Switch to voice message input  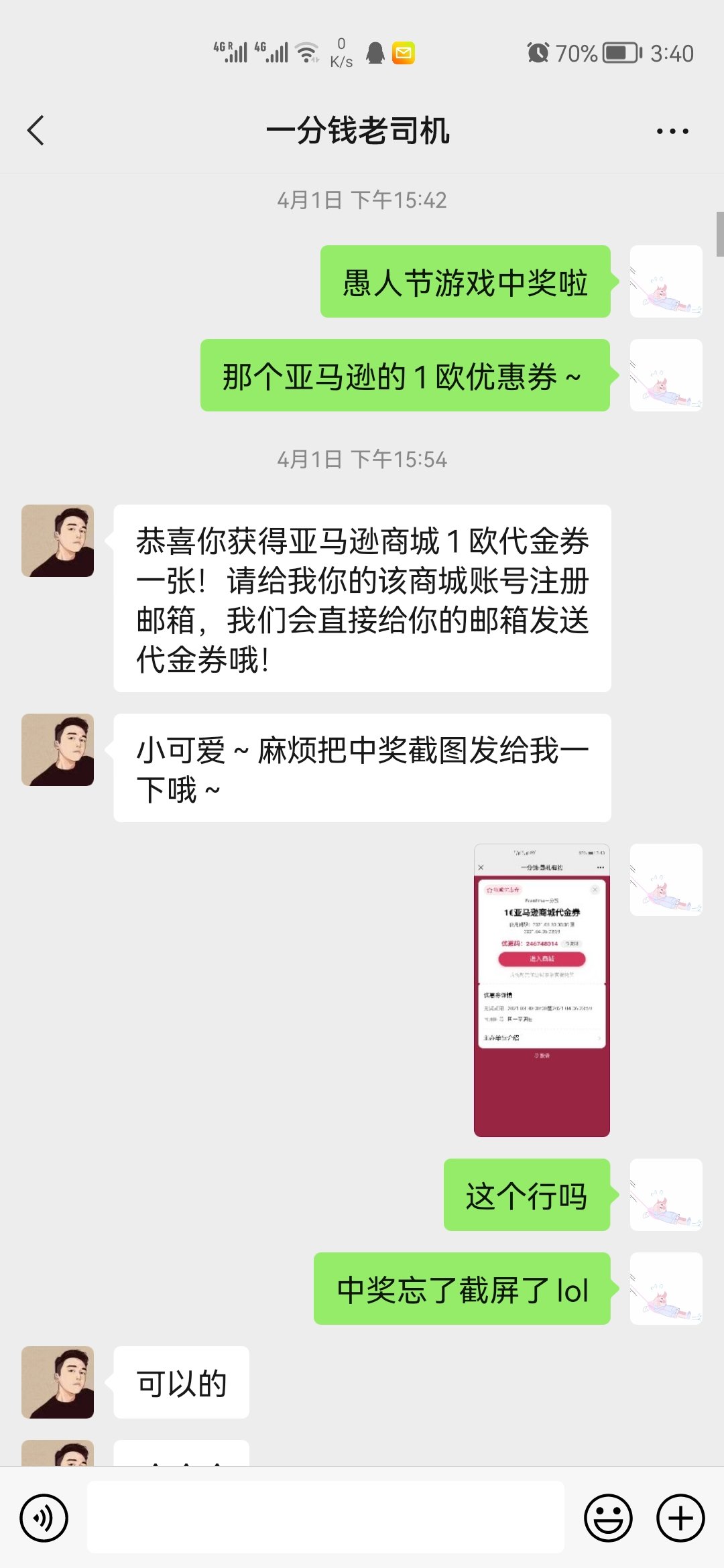point(44,1518)
